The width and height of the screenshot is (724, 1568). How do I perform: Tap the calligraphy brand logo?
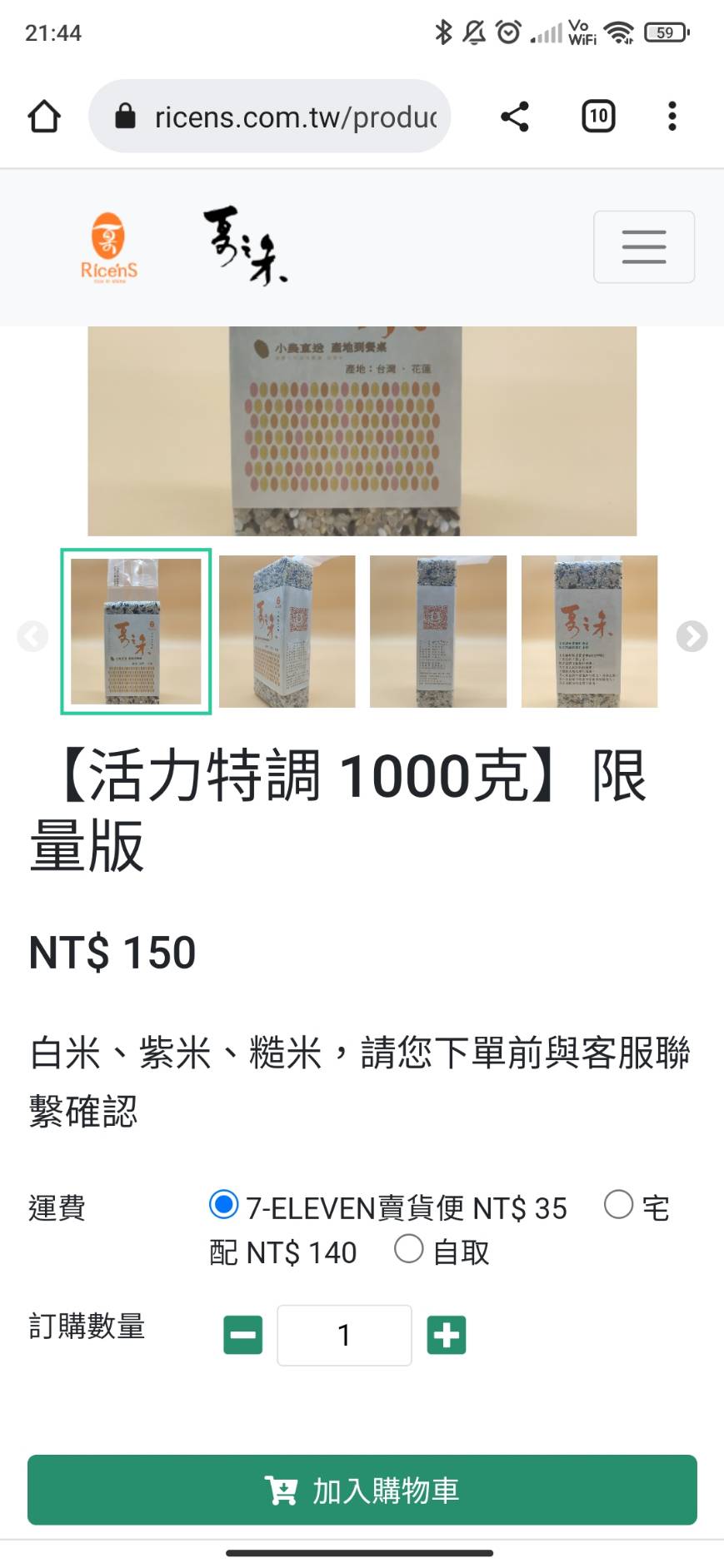tap(246, 246)
